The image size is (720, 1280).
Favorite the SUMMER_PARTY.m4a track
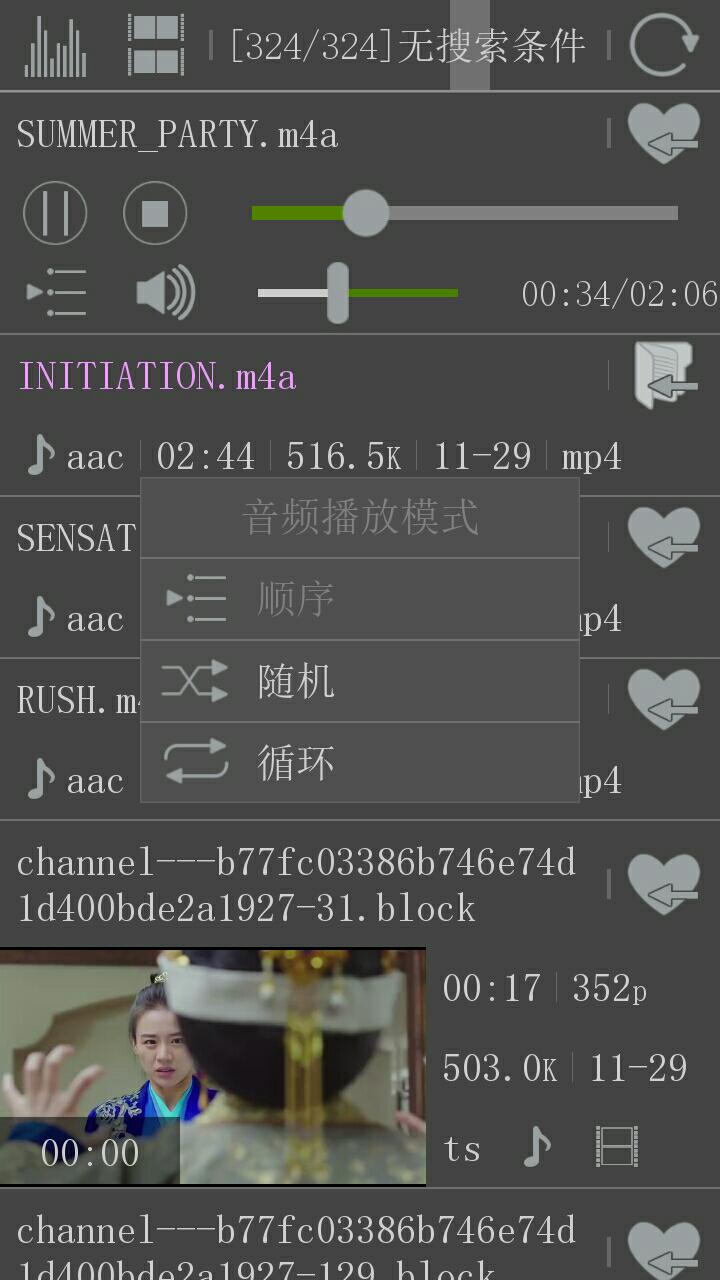coord(664,134)
